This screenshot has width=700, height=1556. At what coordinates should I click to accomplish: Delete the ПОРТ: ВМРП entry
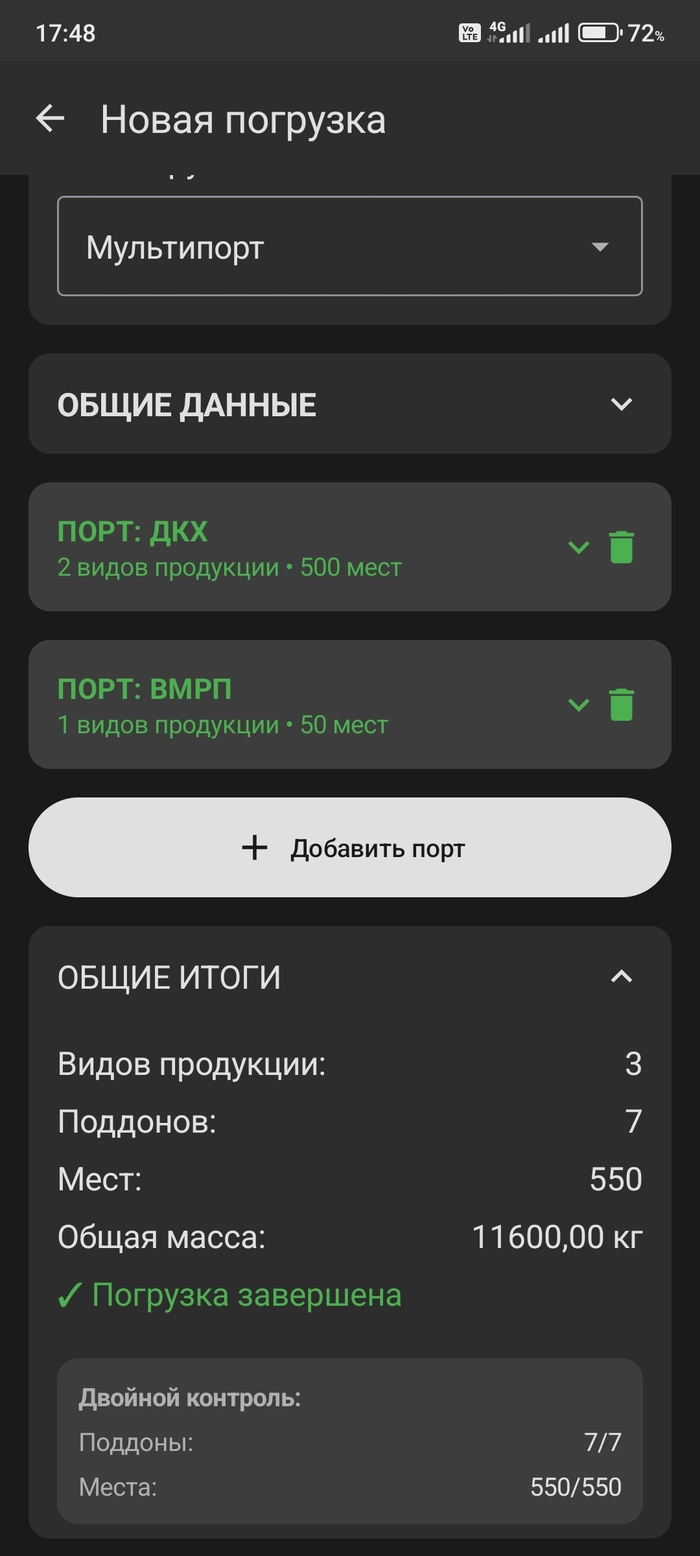622,705
